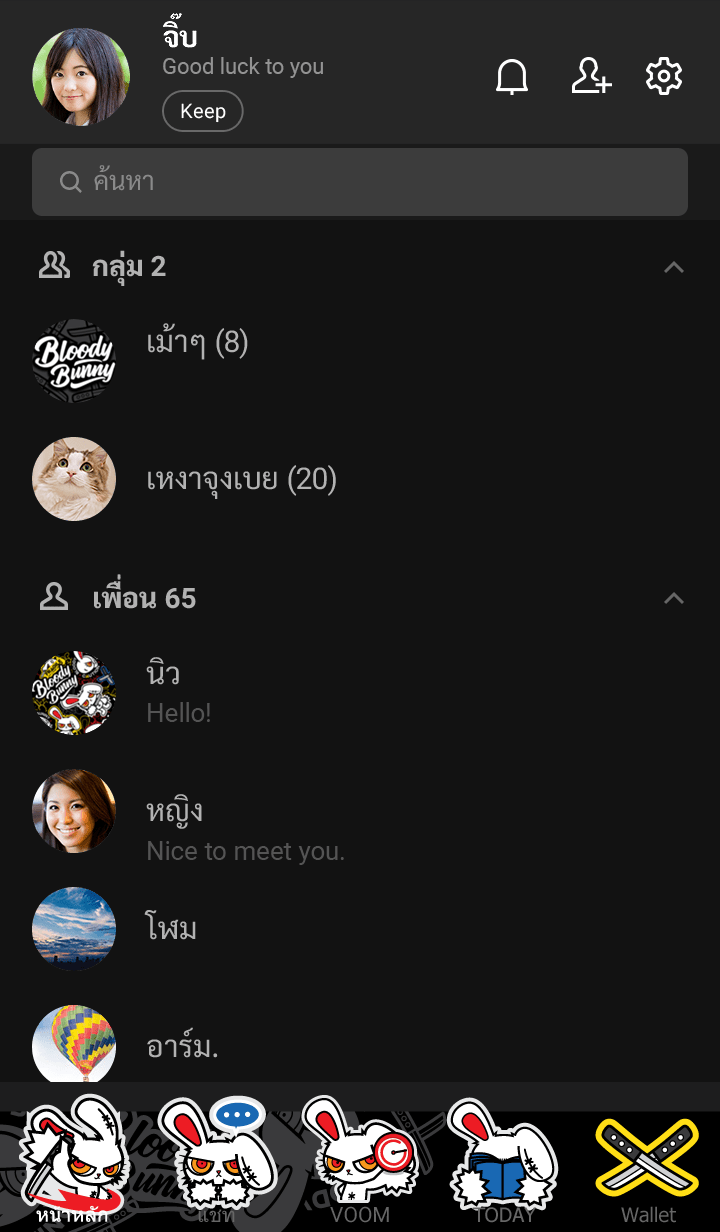Collapse the กลุ่ม 2 section
Viewport: 720px width, 1232px height.
point(674,267)
